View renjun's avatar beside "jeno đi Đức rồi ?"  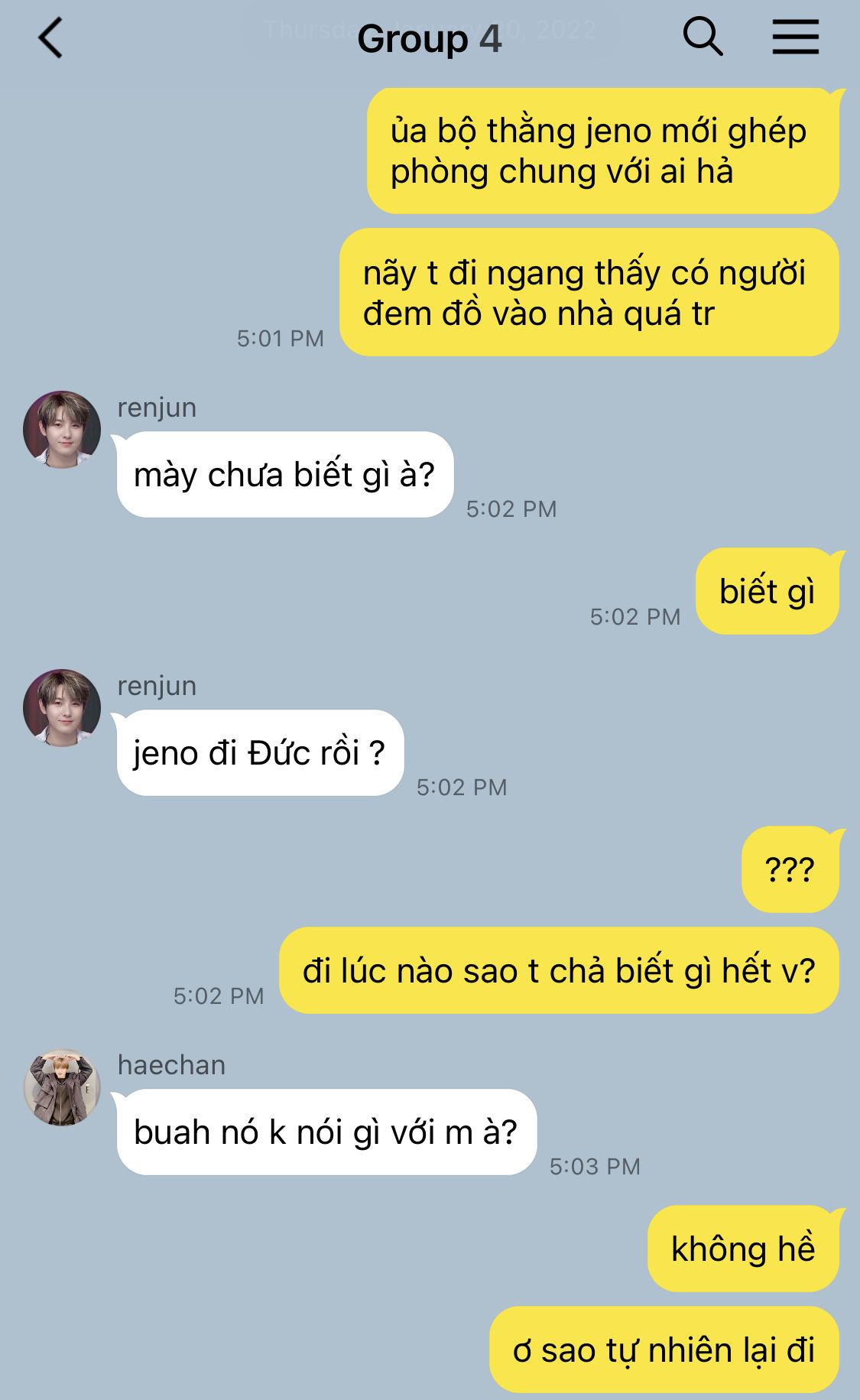62,708
